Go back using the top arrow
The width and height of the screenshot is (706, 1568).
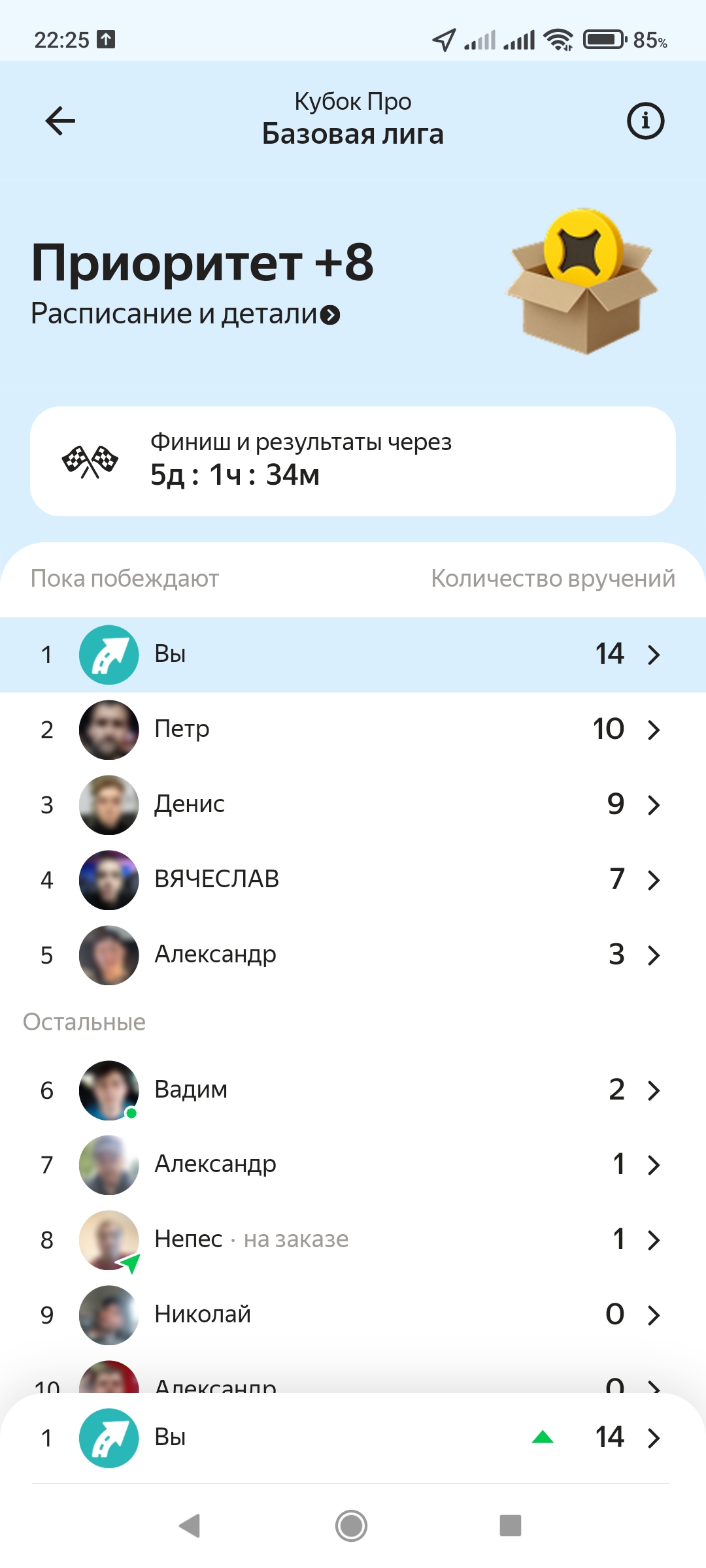tap(60, 121)
